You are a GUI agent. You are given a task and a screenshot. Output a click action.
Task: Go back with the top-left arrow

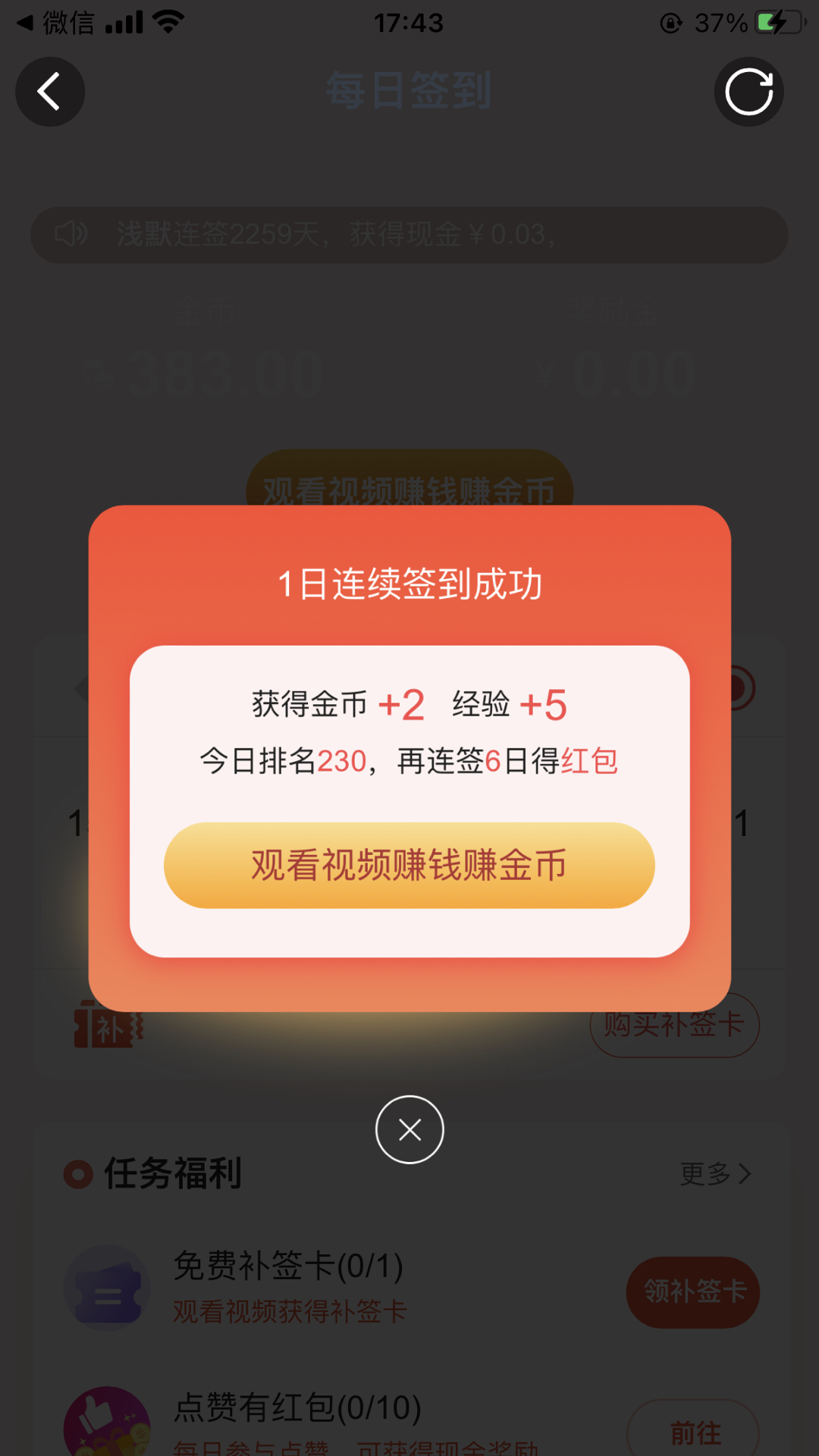(x=50, y=92)
